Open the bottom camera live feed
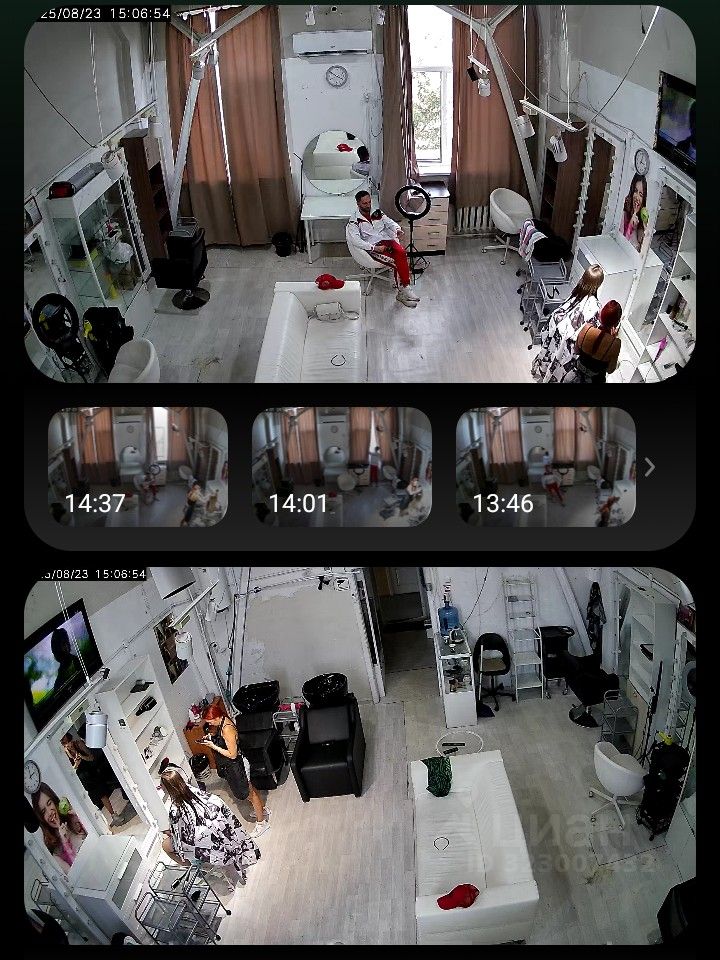 pos(360,756)
